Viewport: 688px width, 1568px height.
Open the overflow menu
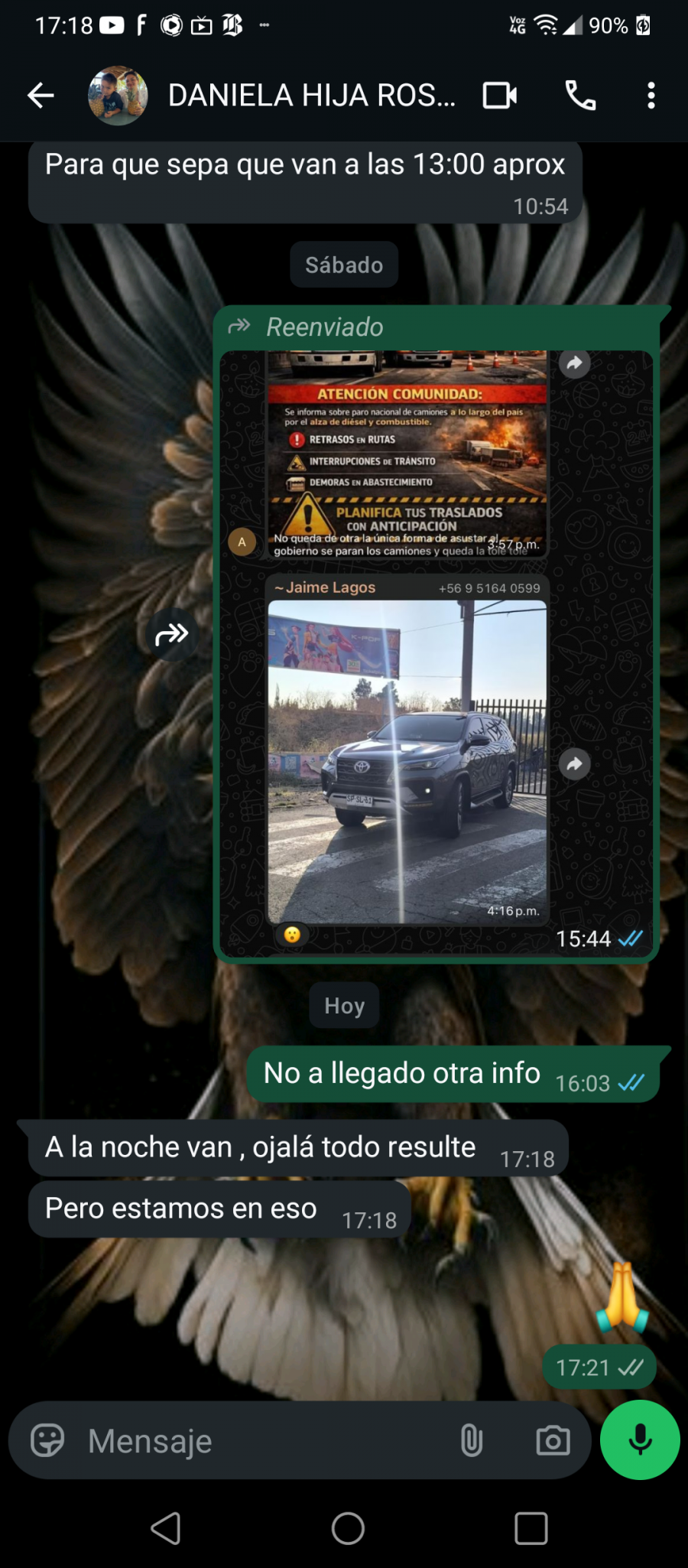click(x=651, y=96)
